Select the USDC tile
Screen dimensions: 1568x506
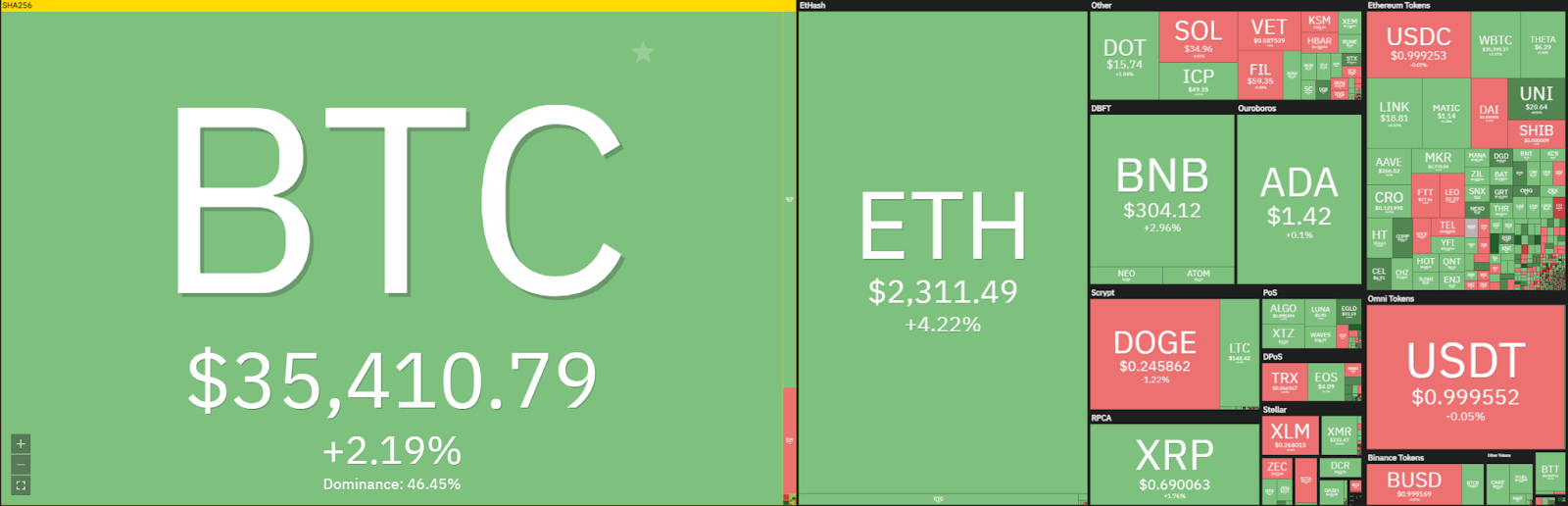(1418, 44)
